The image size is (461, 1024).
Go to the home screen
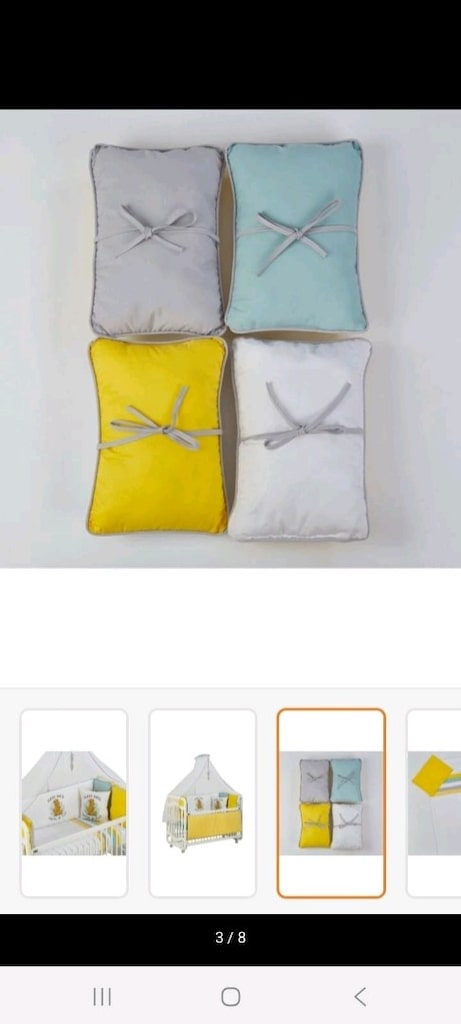[230, 997]
